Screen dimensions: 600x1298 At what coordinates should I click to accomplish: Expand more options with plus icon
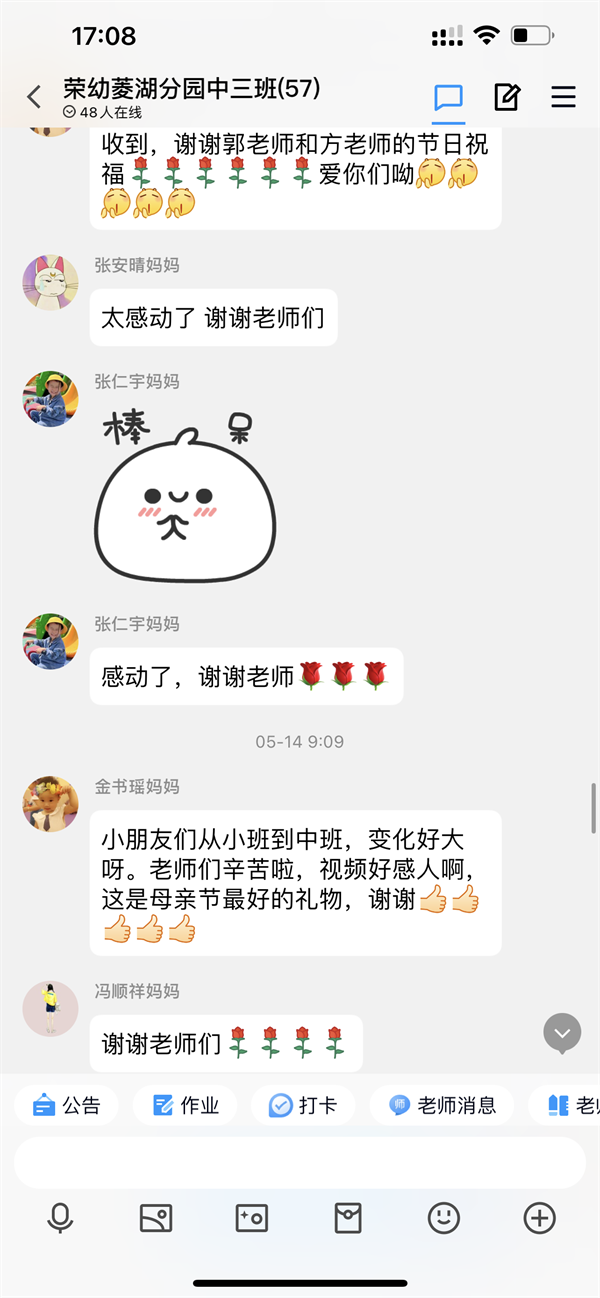click(x=540, y=1217)
